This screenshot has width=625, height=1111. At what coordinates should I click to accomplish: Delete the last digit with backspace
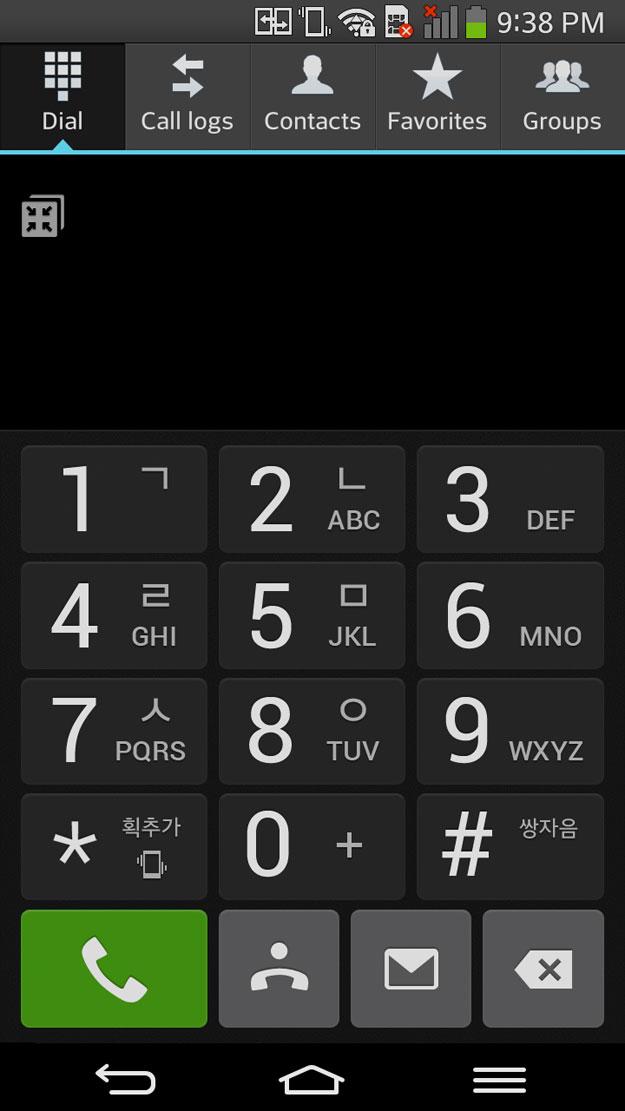click(x=544, y=969)
